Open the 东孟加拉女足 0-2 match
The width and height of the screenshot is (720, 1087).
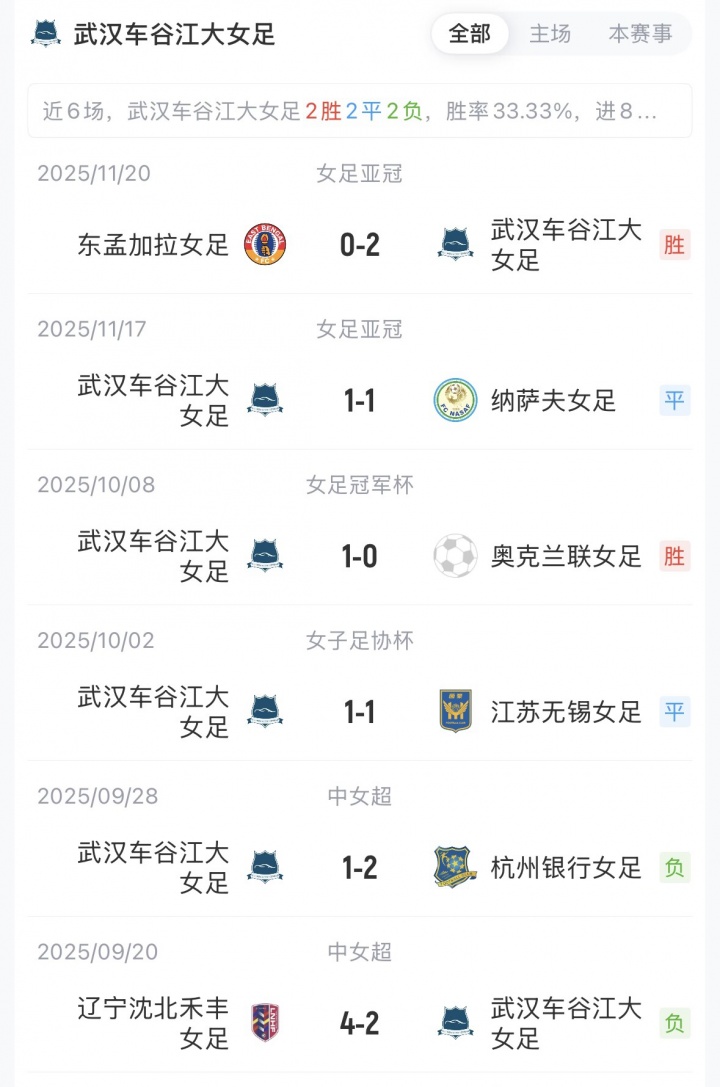pyautogui.click(x=360, y=244)
